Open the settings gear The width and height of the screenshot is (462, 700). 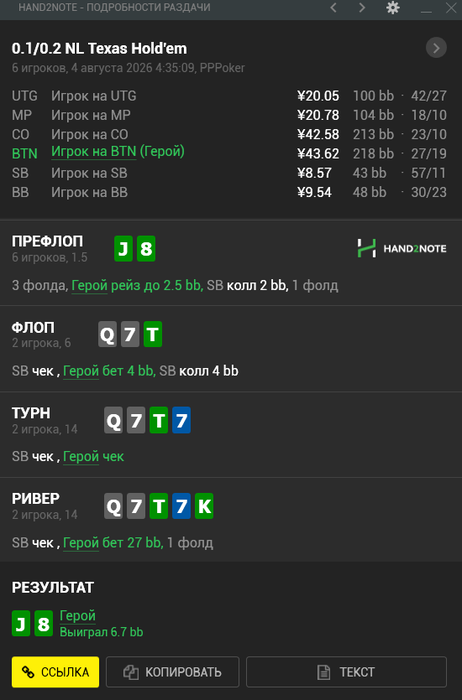pos(393,8)
